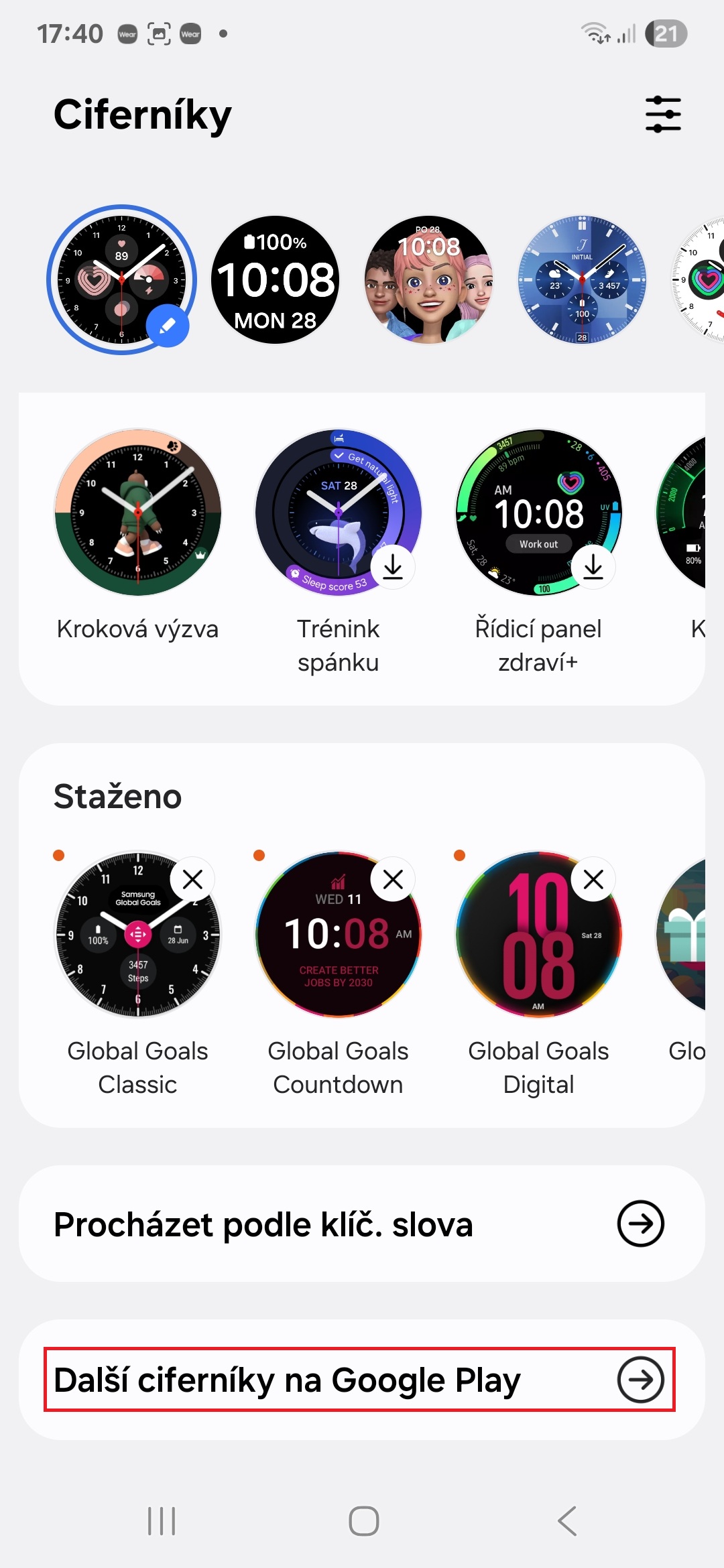This screenshot has width=724, height=1568.
Task: Open the filter settings icon beside Ciferníky
Action: pos(663,114)
